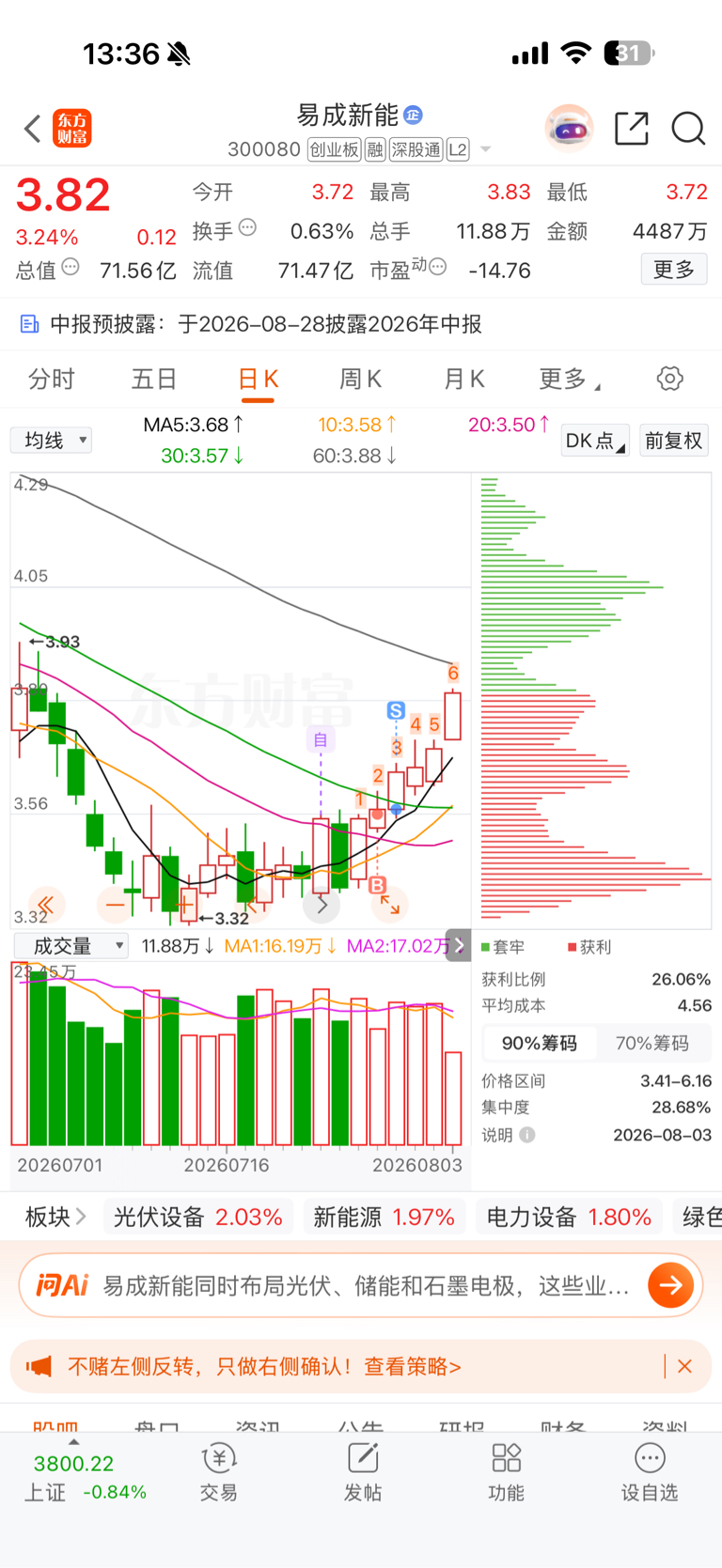Open the 光伏设备 sector chip
This screenshot has width=722, height=1568.
[197, 1217]
